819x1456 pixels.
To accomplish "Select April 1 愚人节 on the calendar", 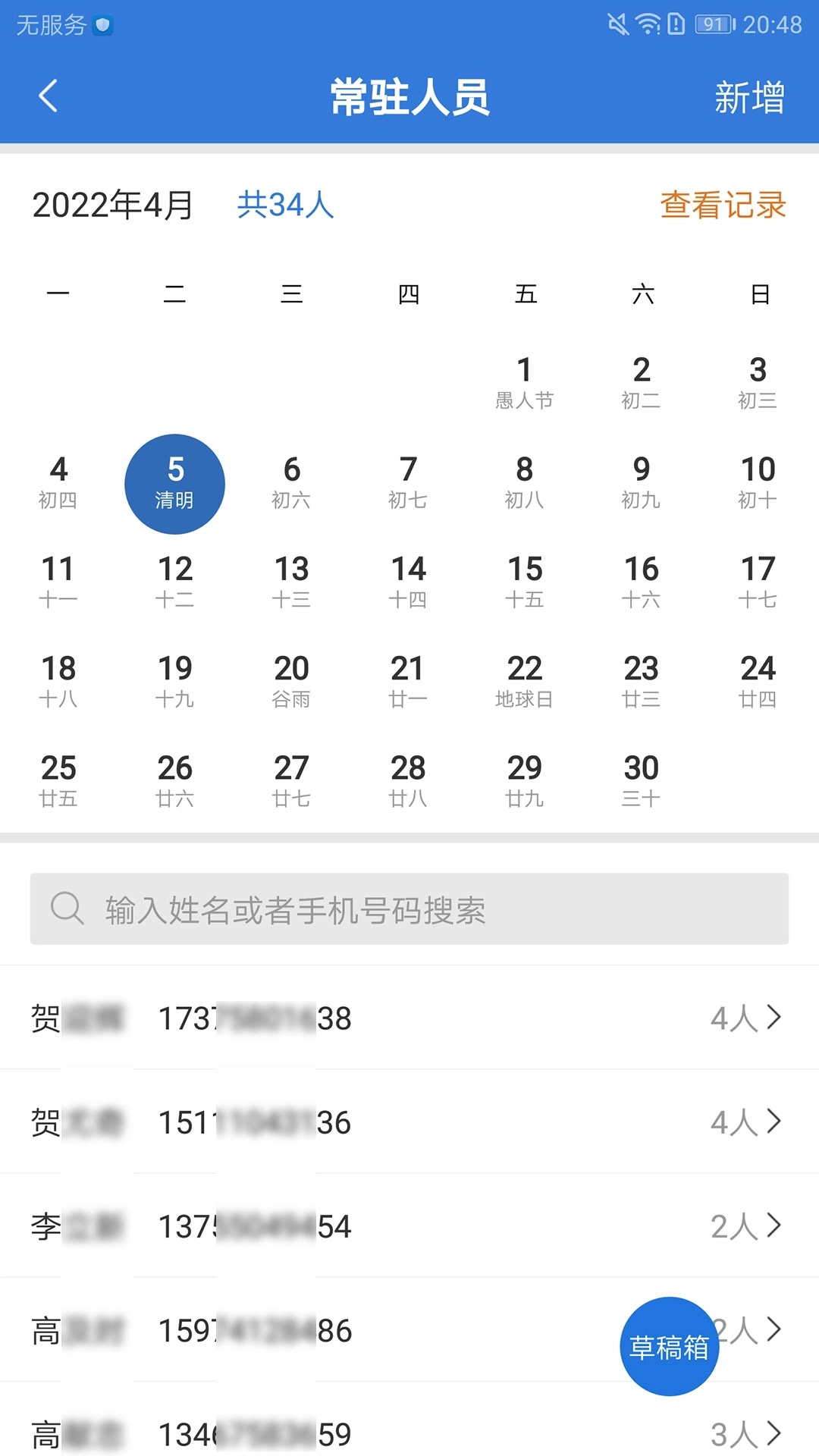I will coord(526,379).
